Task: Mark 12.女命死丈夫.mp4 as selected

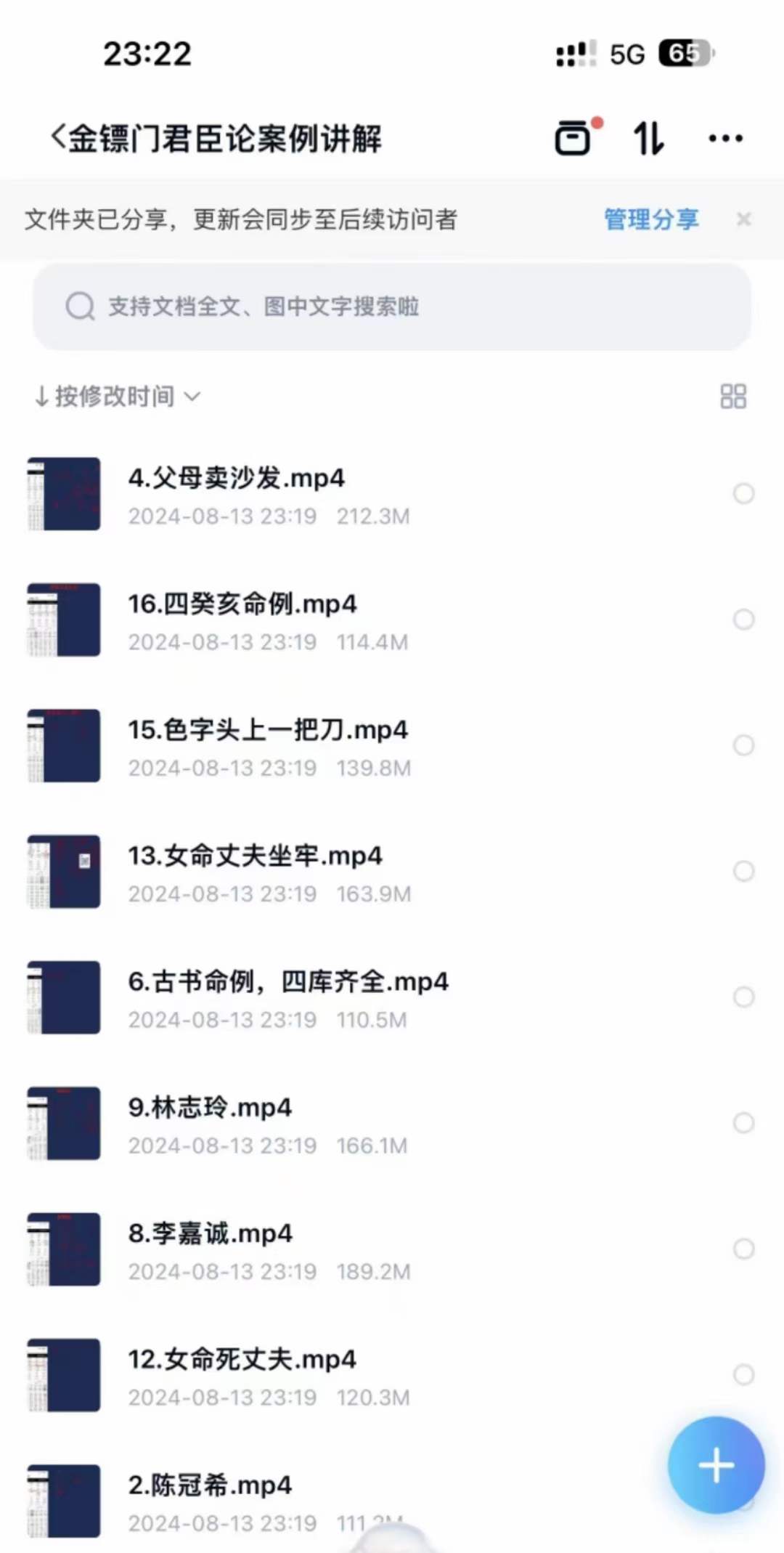Action: coord(743,1374)
